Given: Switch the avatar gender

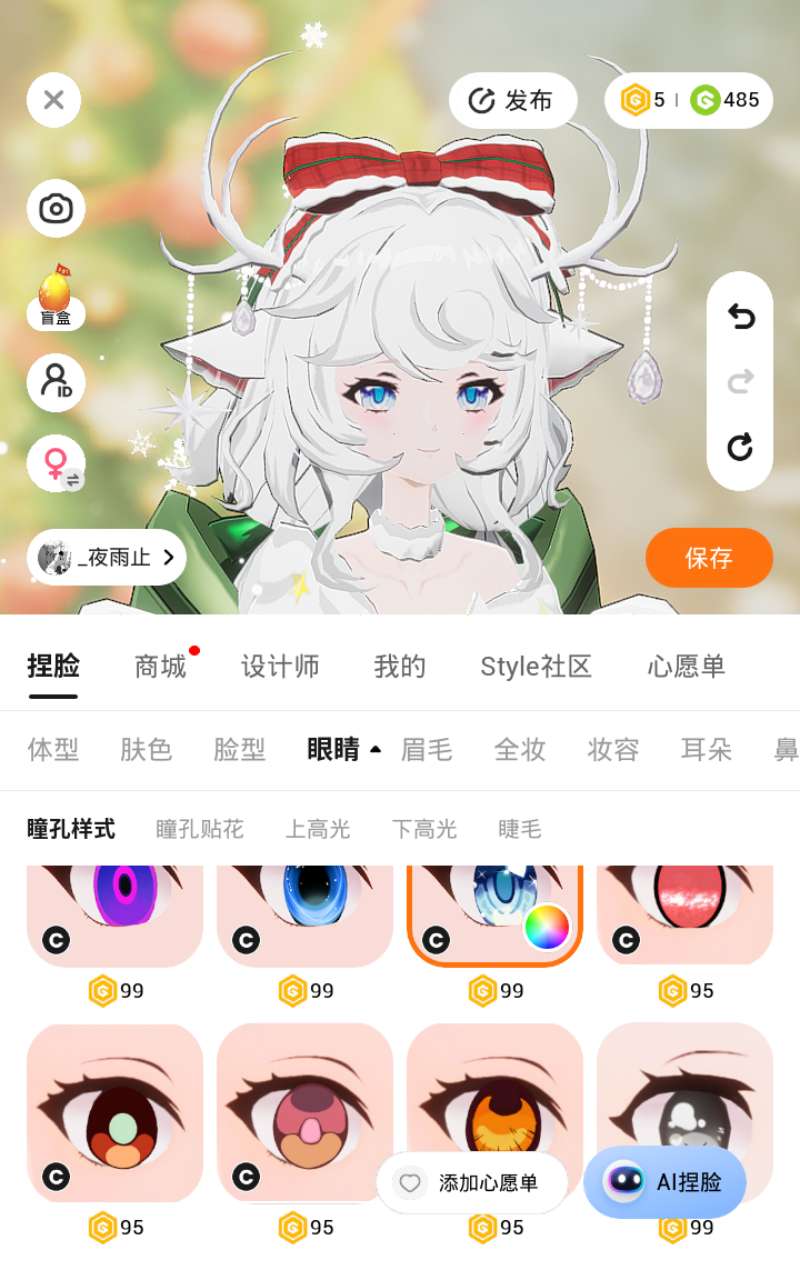Looking at the screenshot, I should (x=56, y=464).
